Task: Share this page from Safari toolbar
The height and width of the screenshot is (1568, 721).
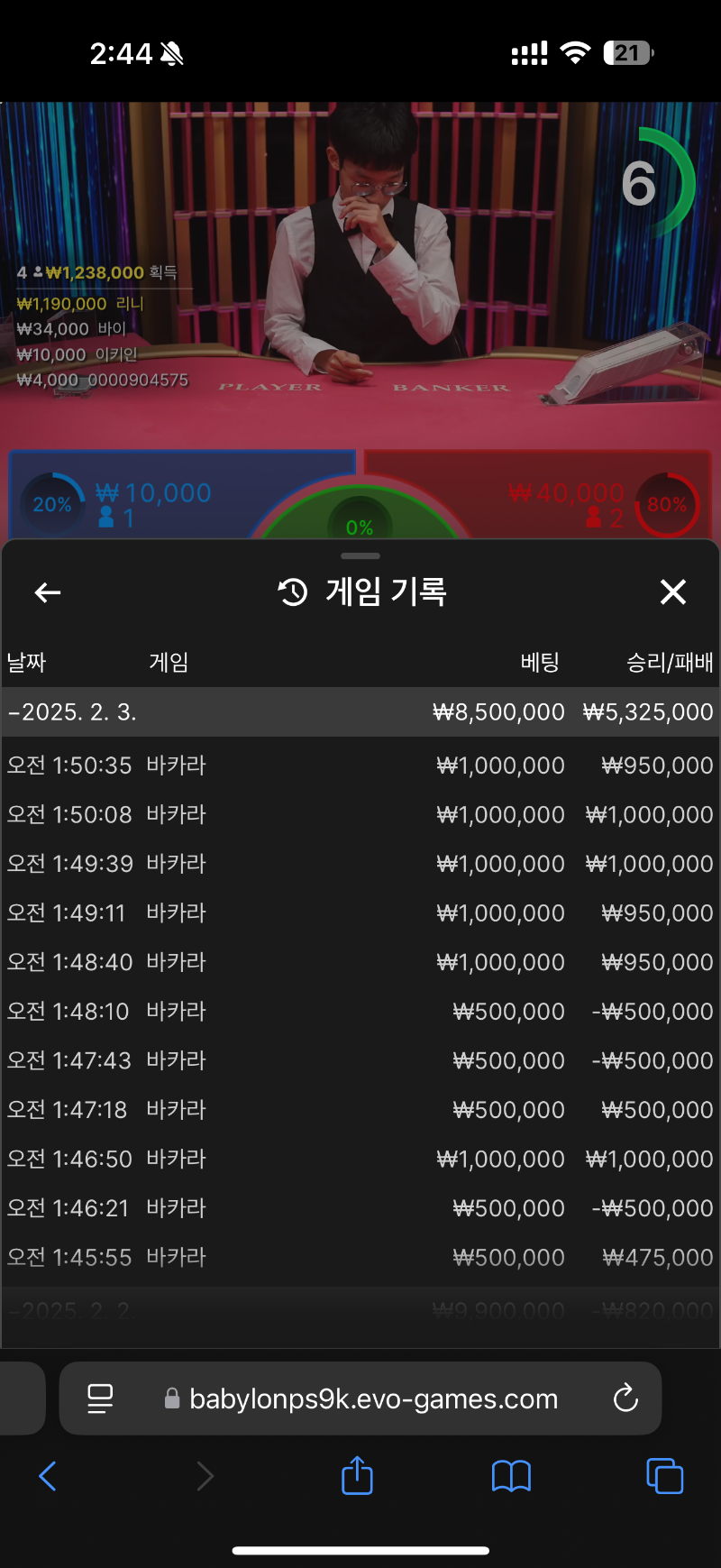Action: point(357,1476)
